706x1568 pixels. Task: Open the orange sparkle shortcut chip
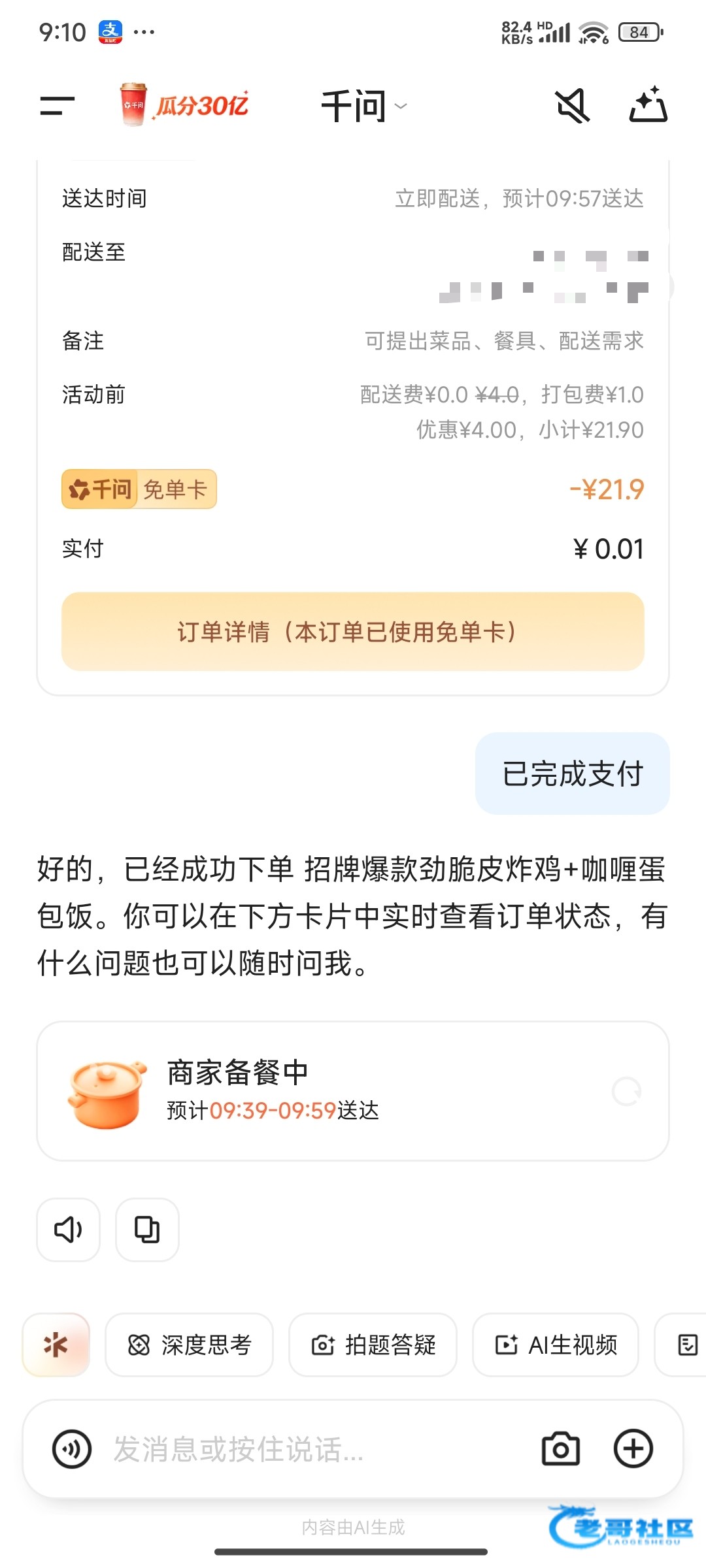pyautogui.click(x=56, y=1345)
